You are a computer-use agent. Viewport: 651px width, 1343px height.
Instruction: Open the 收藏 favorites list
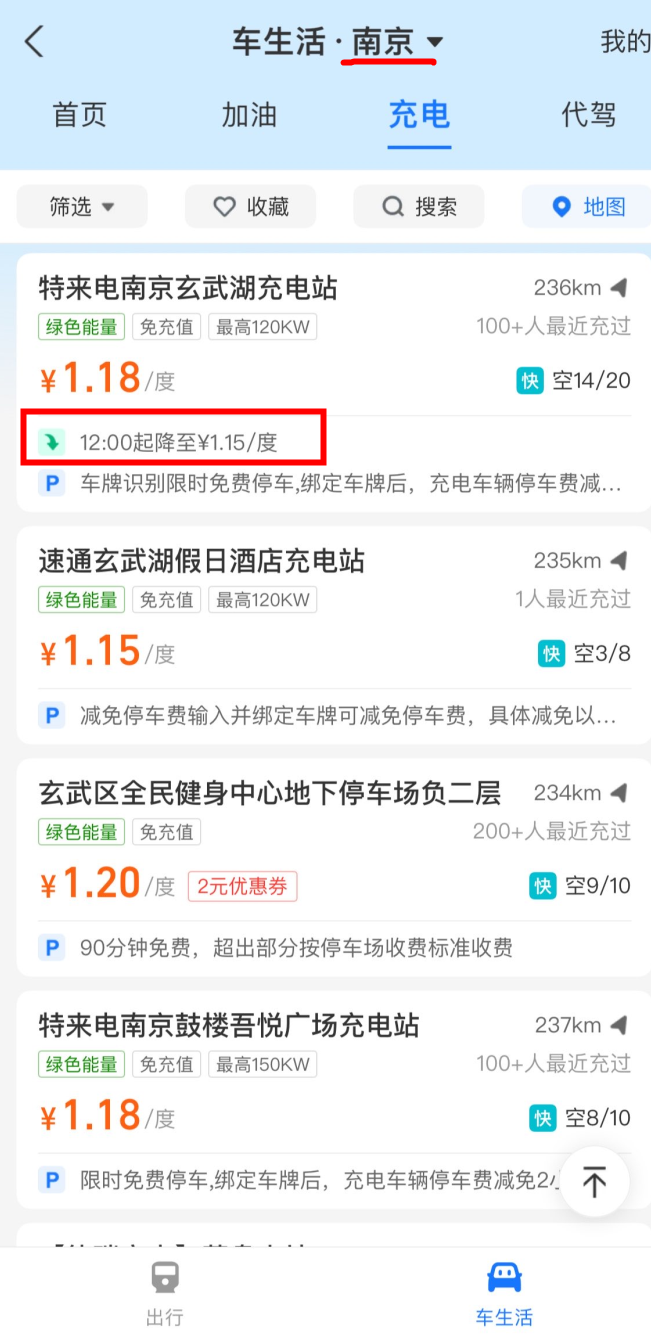coord(250,206)
